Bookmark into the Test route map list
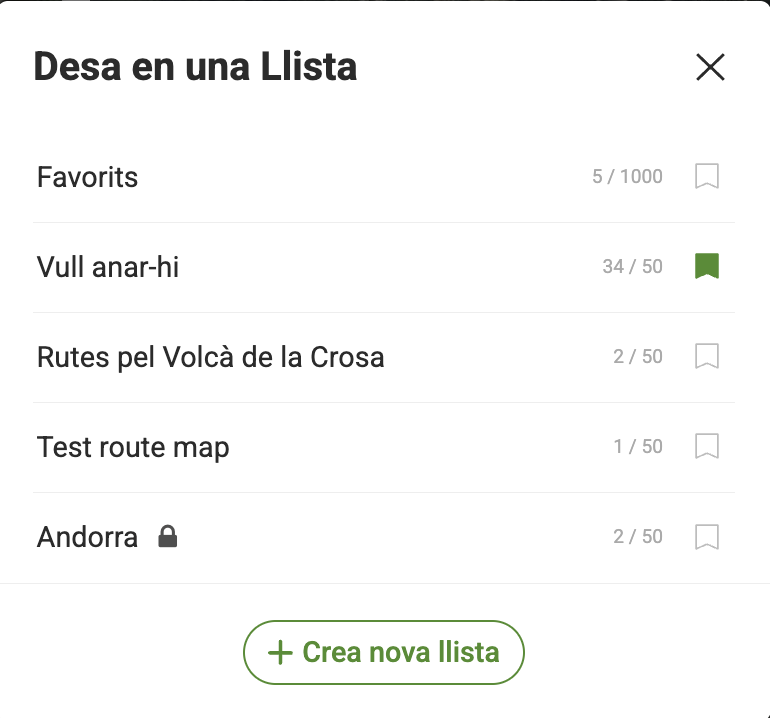The width and height of the screenshot is (770, 718). [707, 446]
